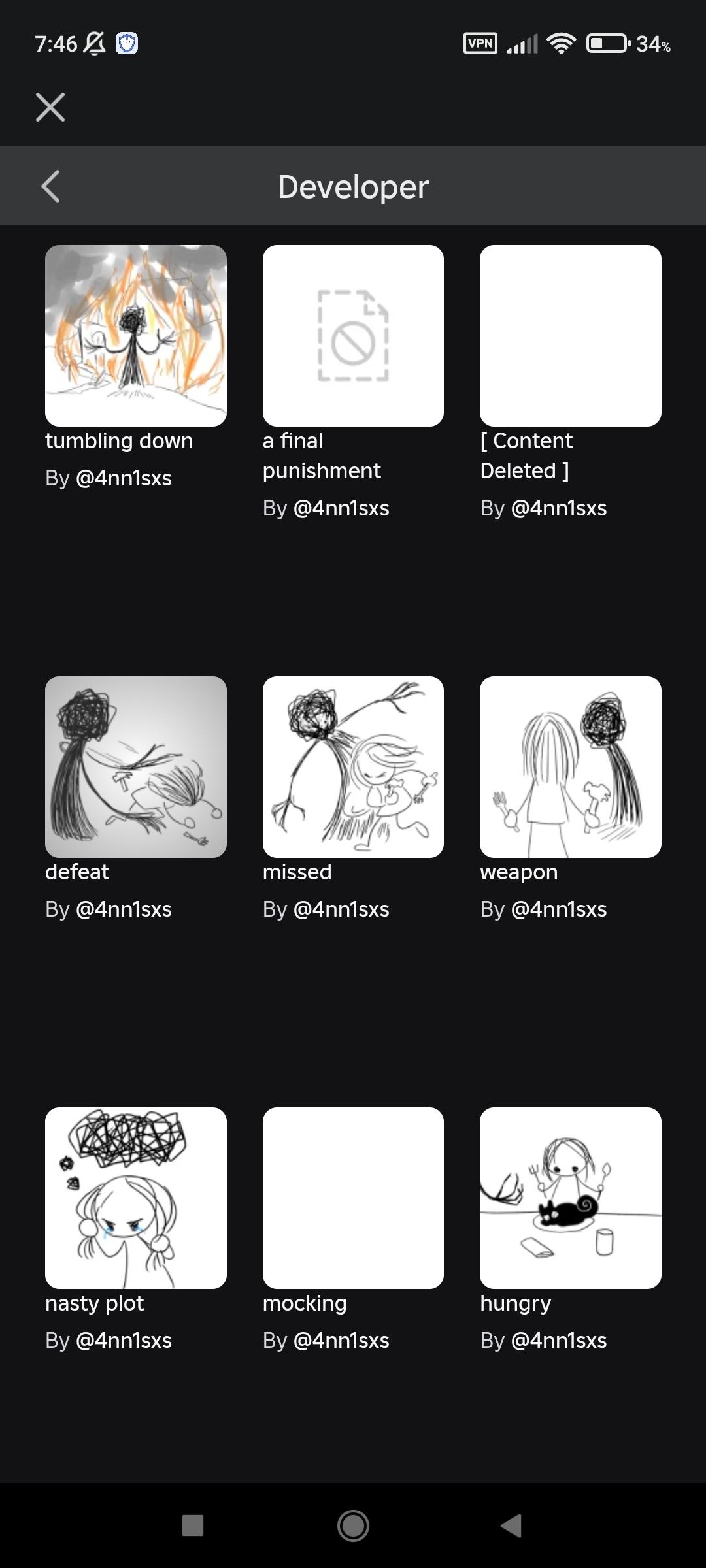Close the screen with the X icon

pos(50,107)
